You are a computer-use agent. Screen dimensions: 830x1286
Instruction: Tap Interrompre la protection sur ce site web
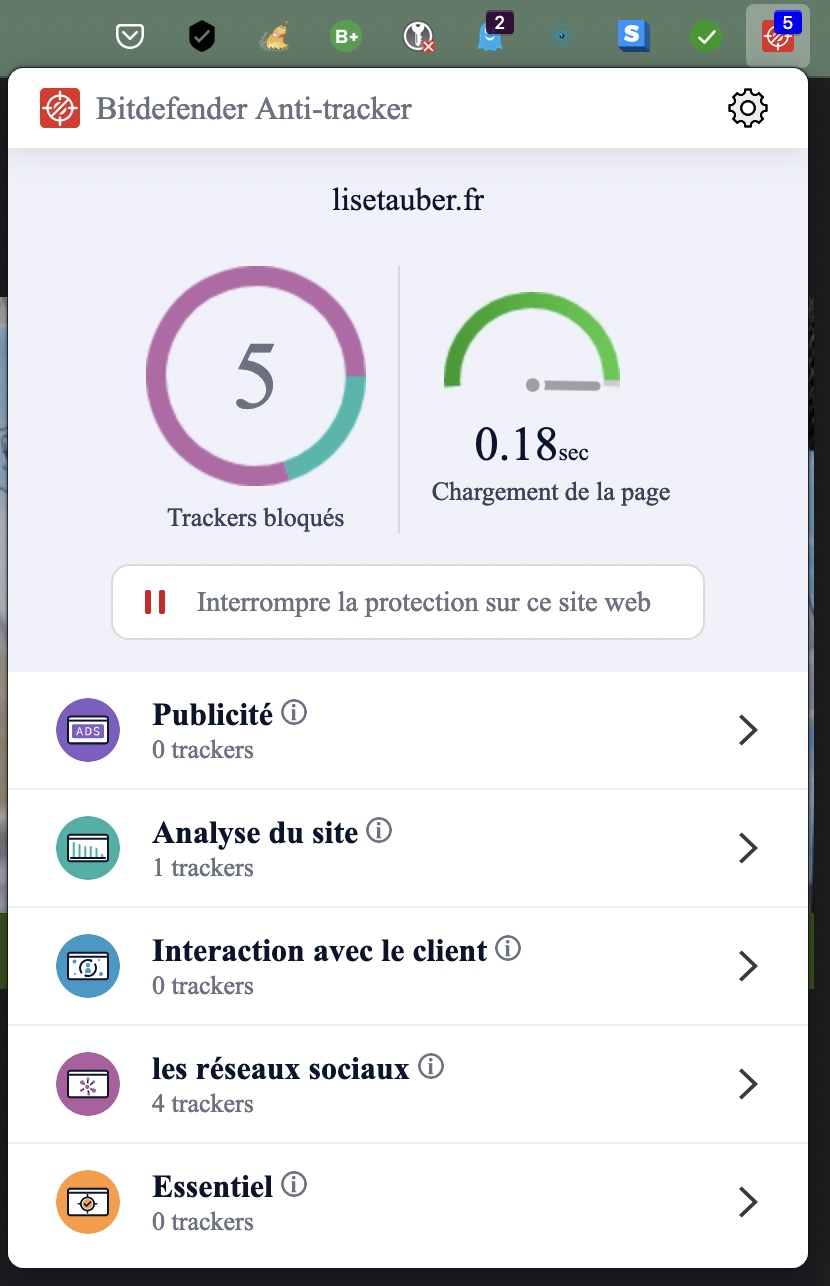tap(408, 602)
